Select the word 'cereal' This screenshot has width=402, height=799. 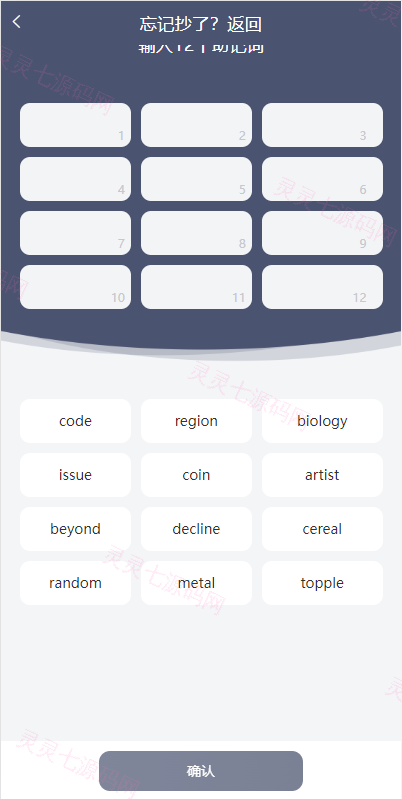[x=322, y=529]
